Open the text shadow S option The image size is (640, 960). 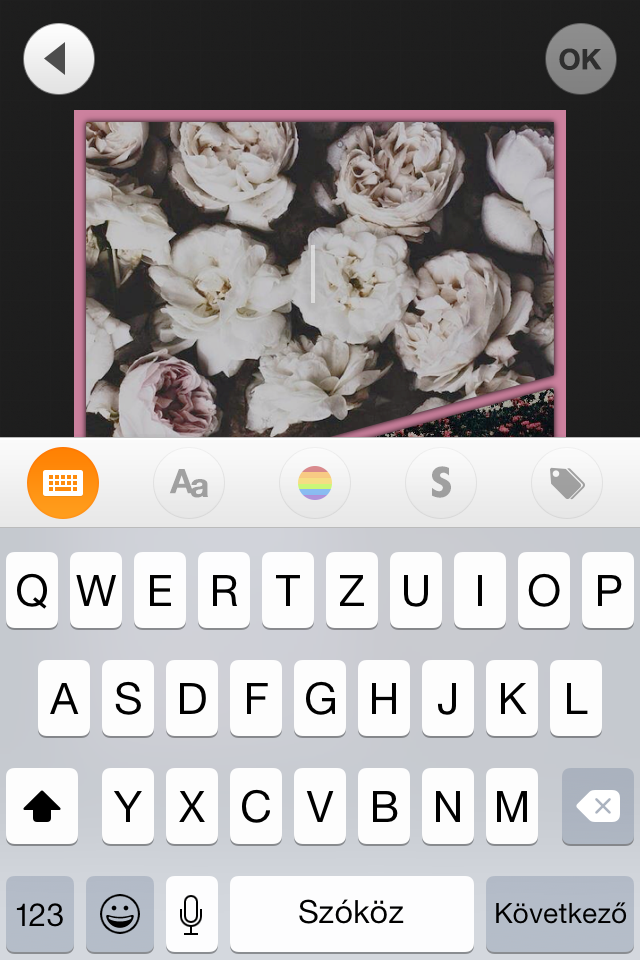[x=441, y=483]
